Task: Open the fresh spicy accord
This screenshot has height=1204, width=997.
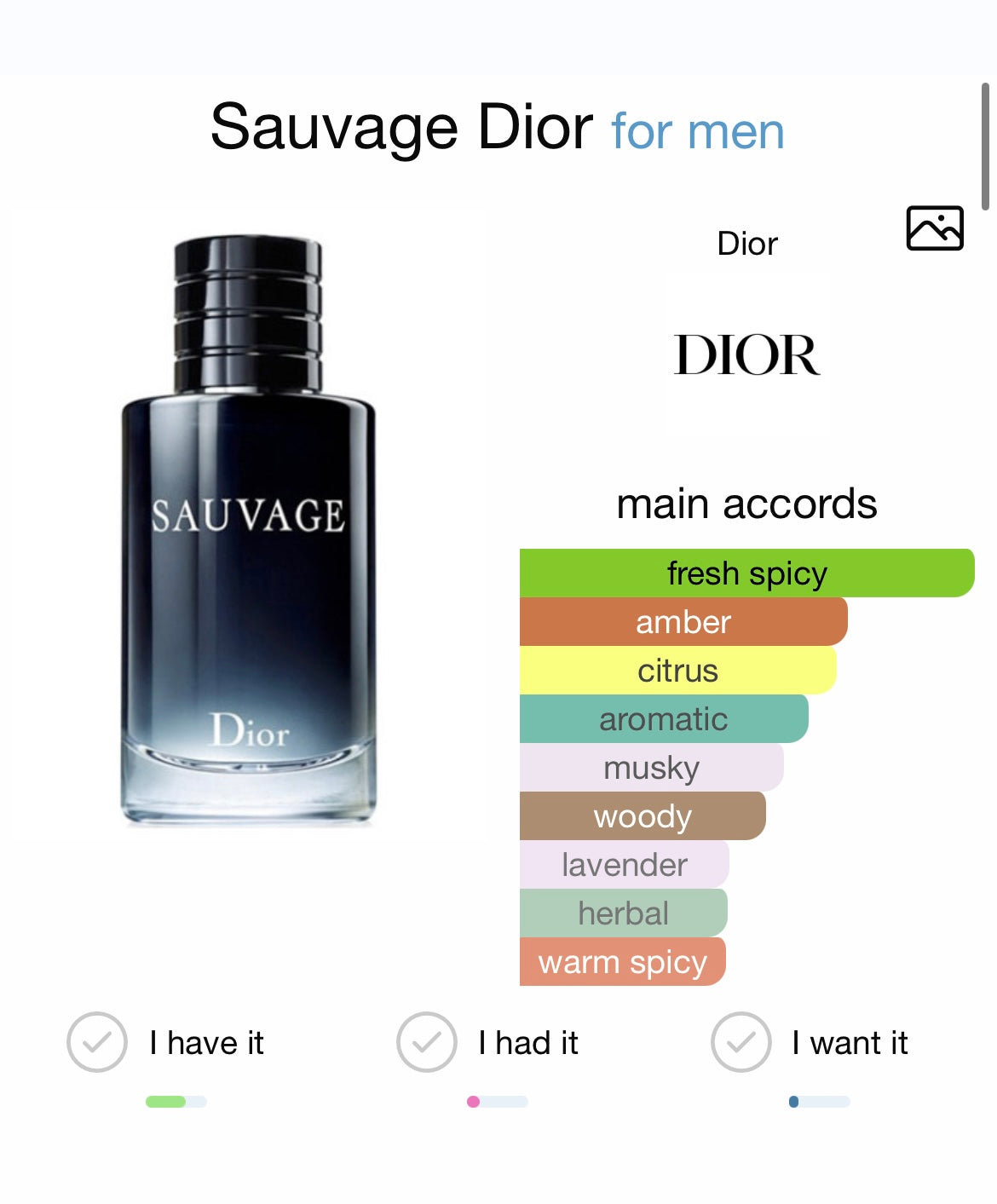Action: pyautogui.click(x=746, y=573)
